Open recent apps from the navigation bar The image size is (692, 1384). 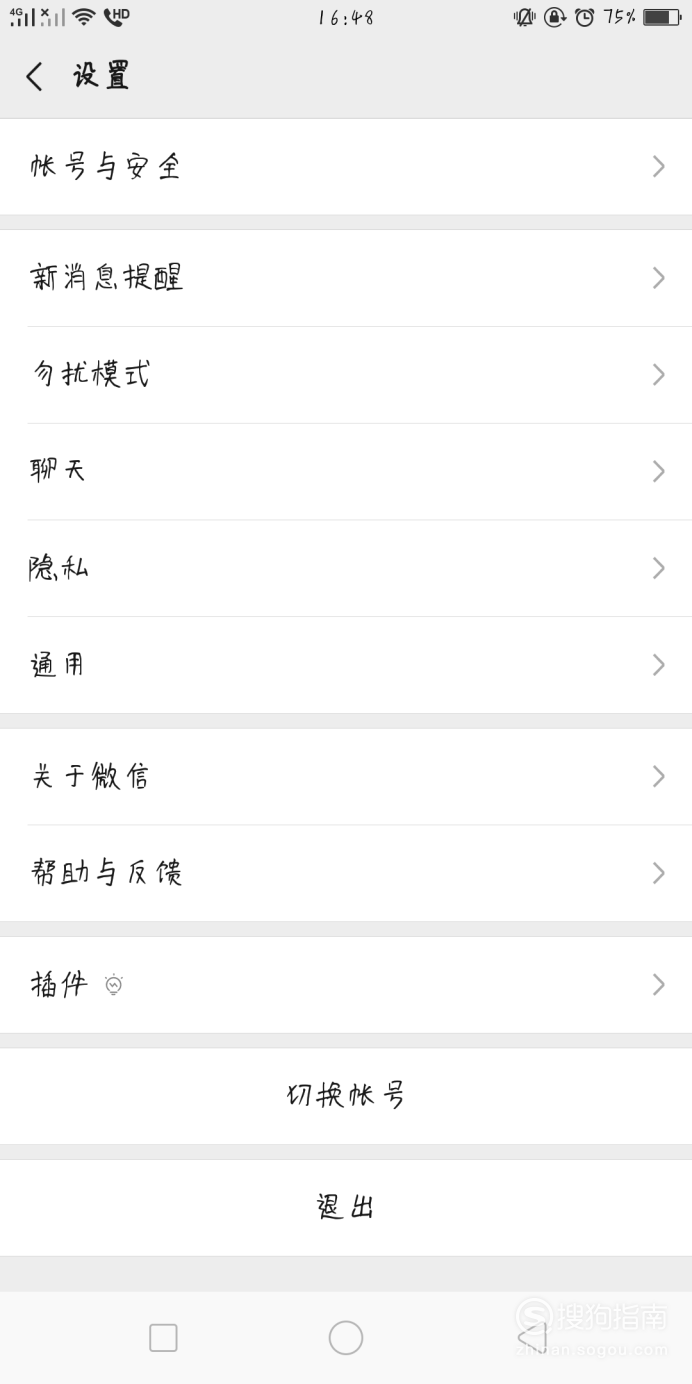pyautogui.click(x=163, y=1338)
